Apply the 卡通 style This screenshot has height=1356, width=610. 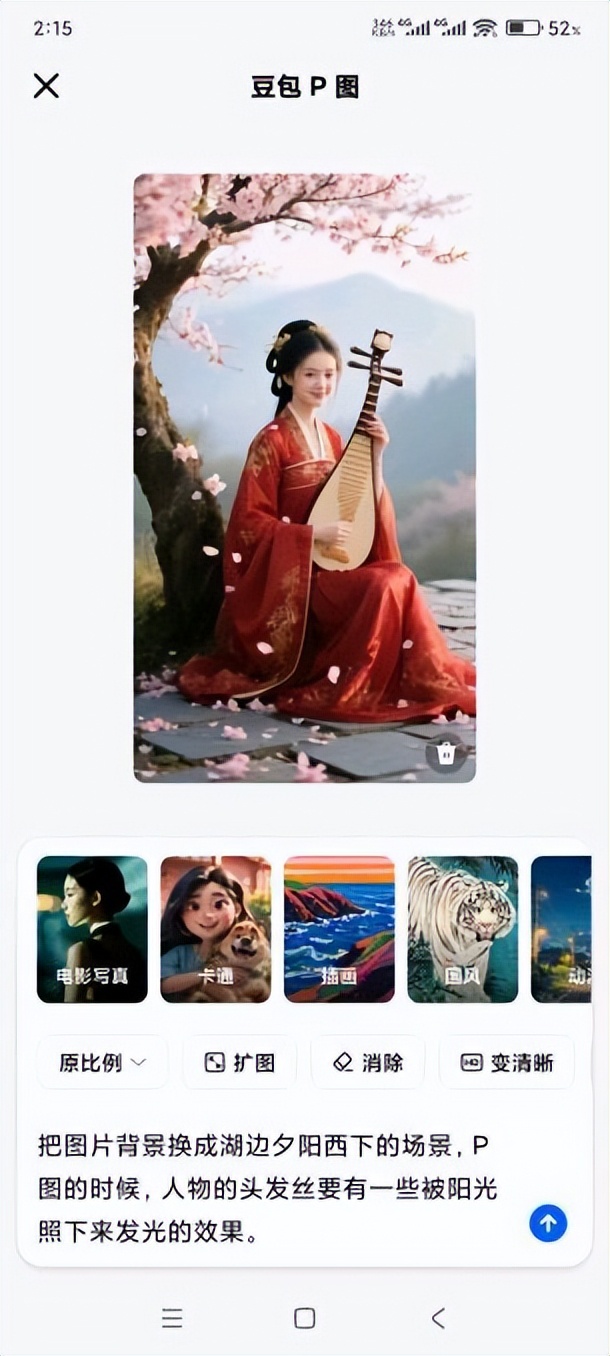(216, 929)
